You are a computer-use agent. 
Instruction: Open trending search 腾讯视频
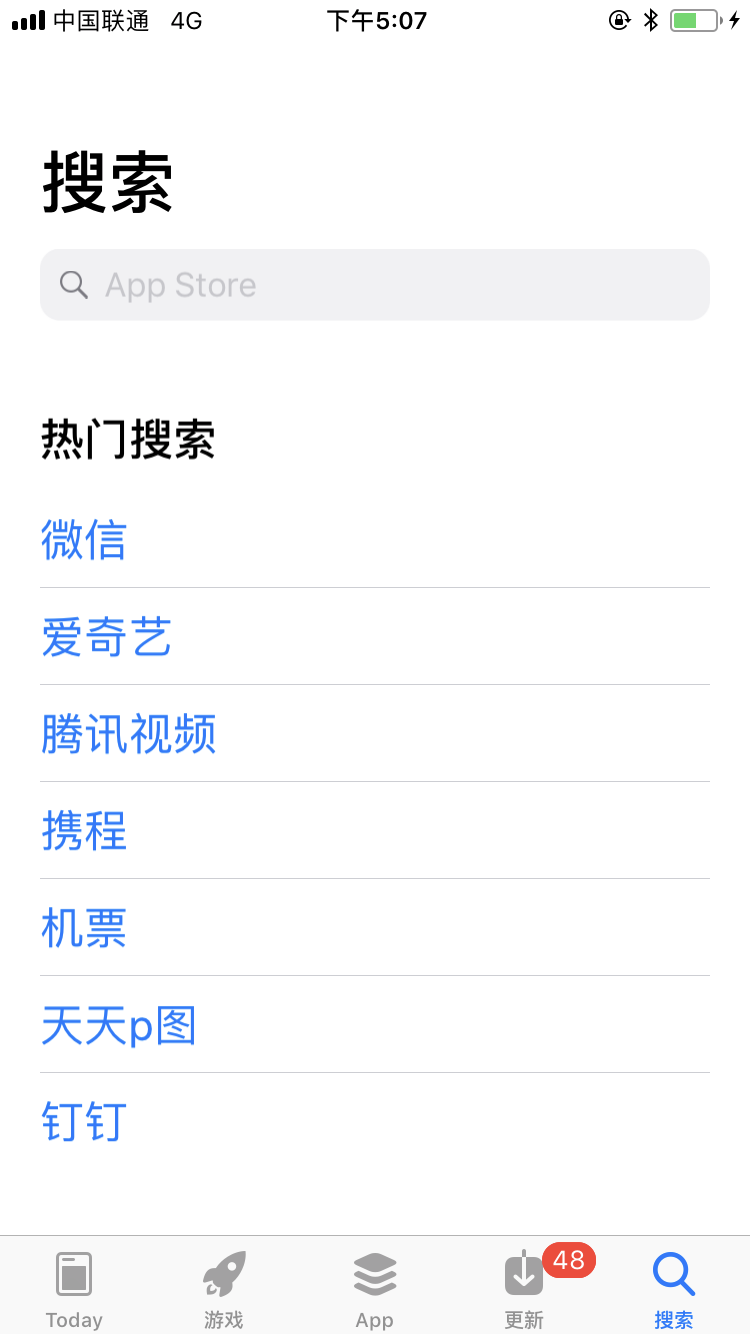(128, 733)
